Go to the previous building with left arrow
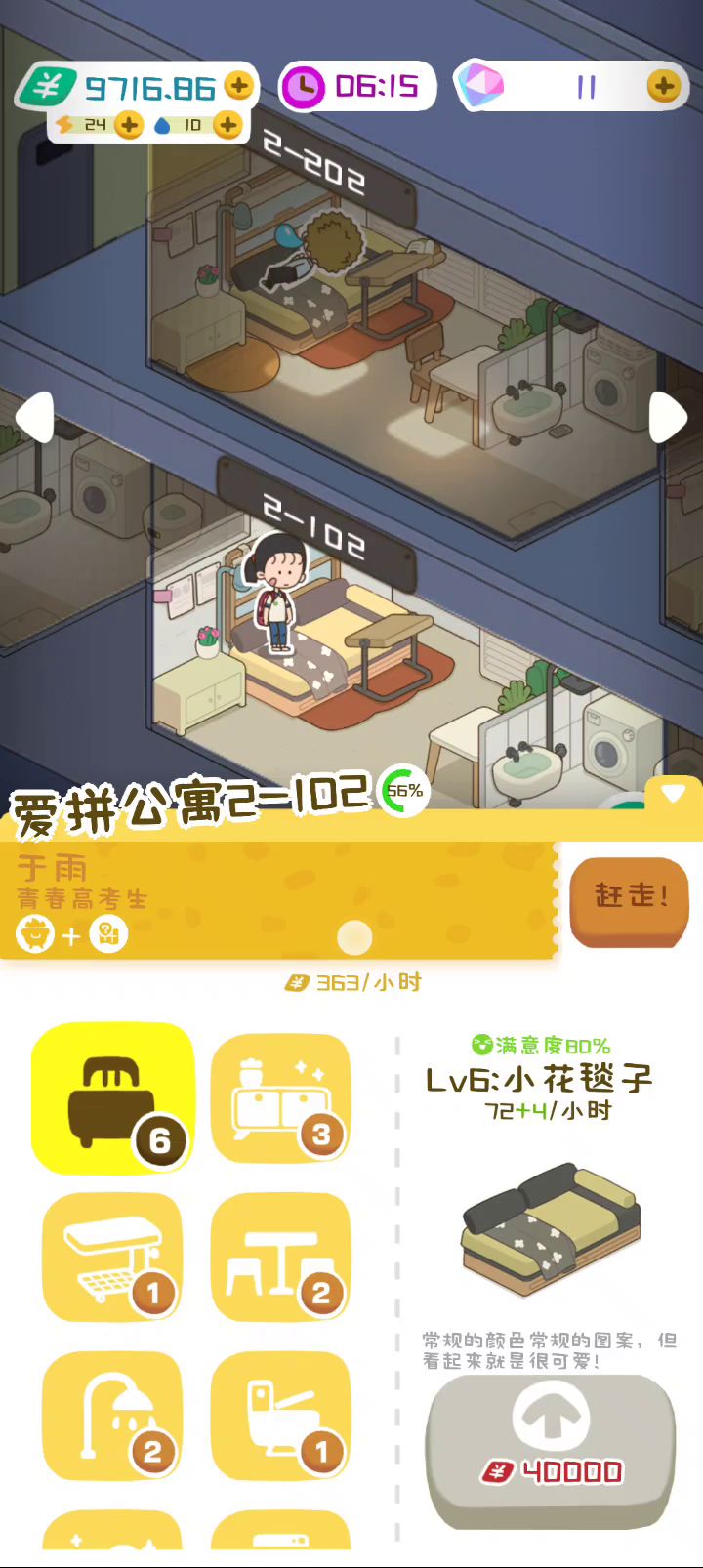Image resolution: width=703 pixels, height=1568 pixels. [x=34, y=418]
